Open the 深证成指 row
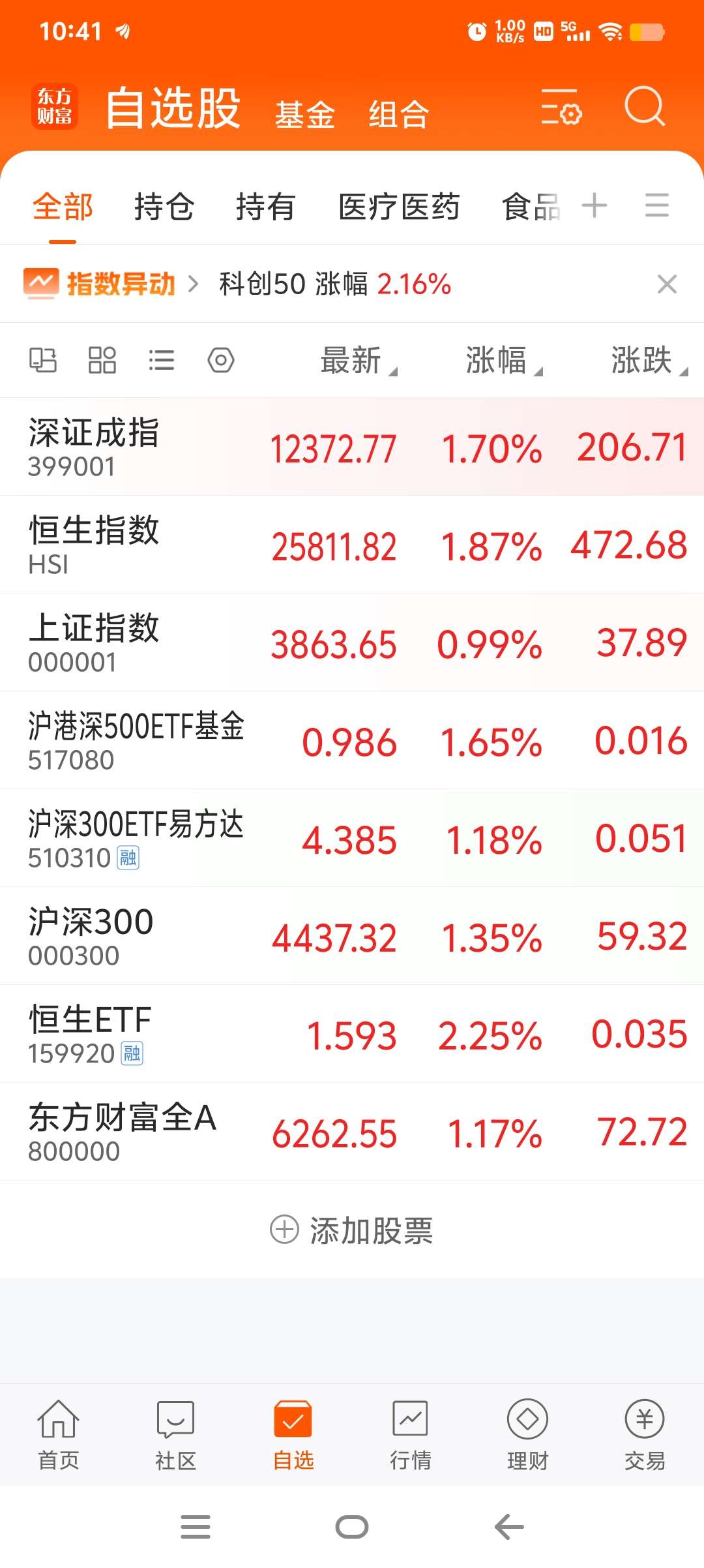 pos(352,447)
